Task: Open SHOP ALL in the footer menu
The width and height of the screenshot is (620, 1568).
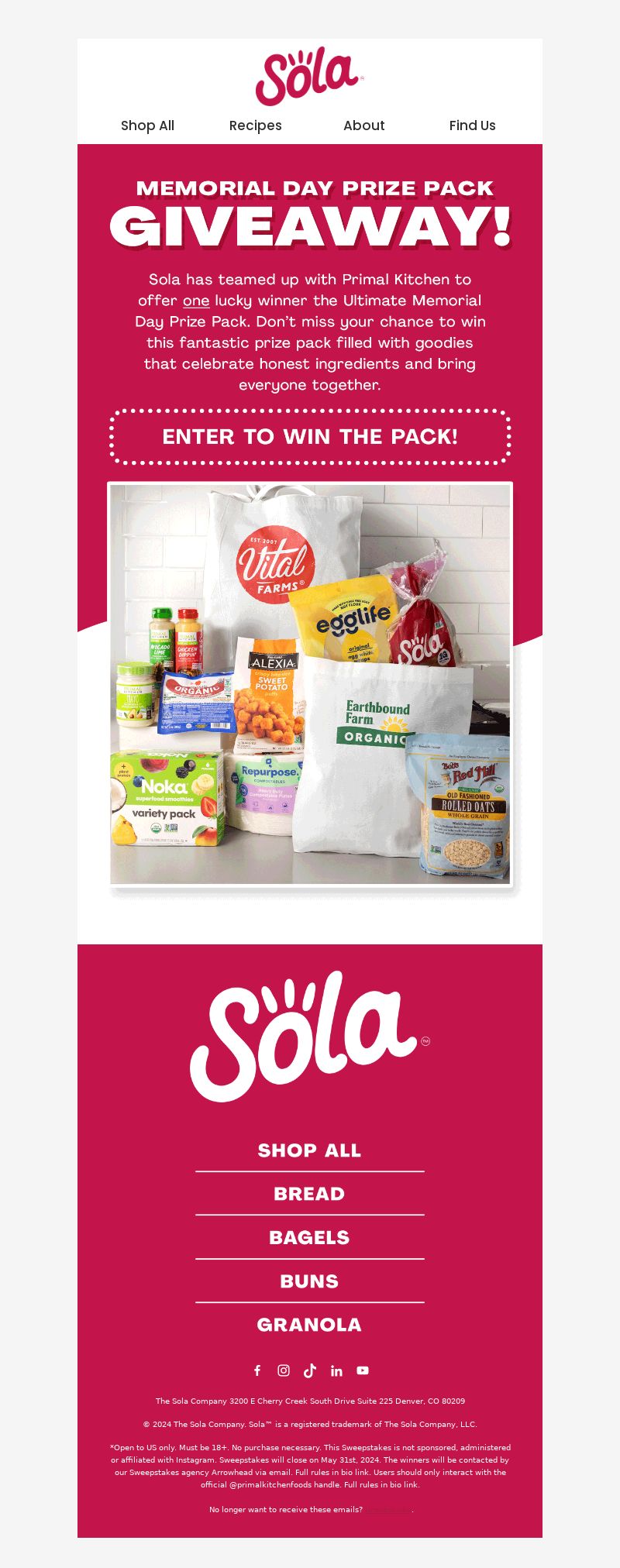Action: tap(309, 1150)
